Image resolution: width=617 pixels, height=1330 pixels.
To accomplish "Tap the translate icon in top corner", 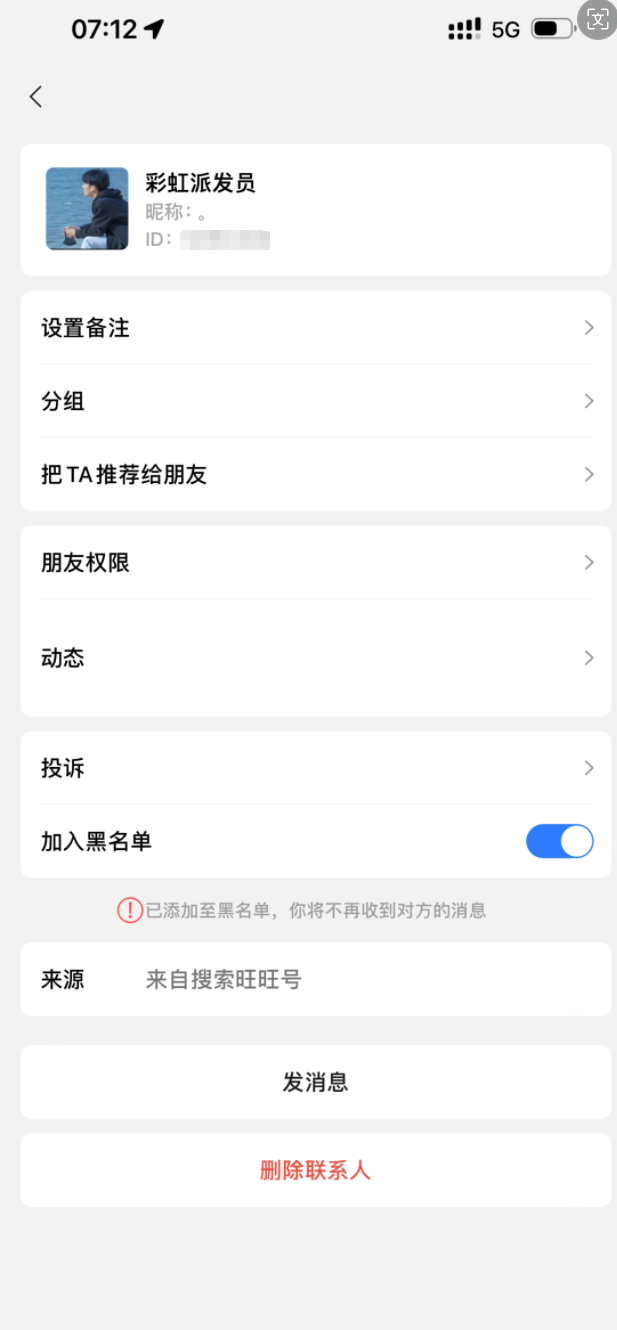I will coord(597,20).
